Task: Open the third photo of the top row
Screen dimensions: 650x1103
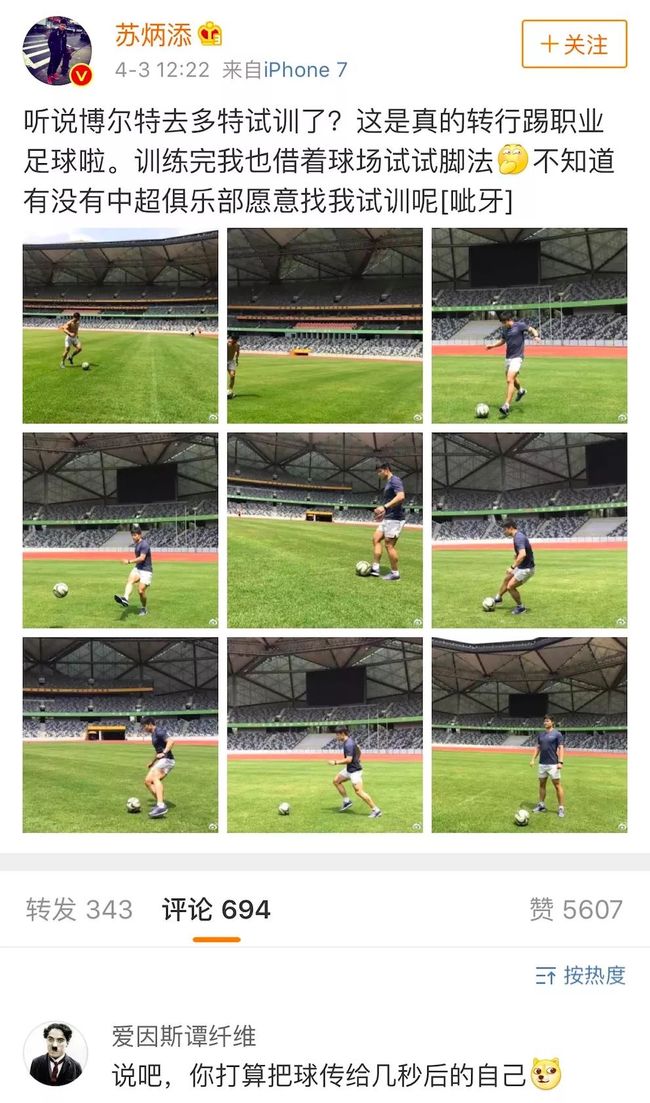Action: point(529,326)
